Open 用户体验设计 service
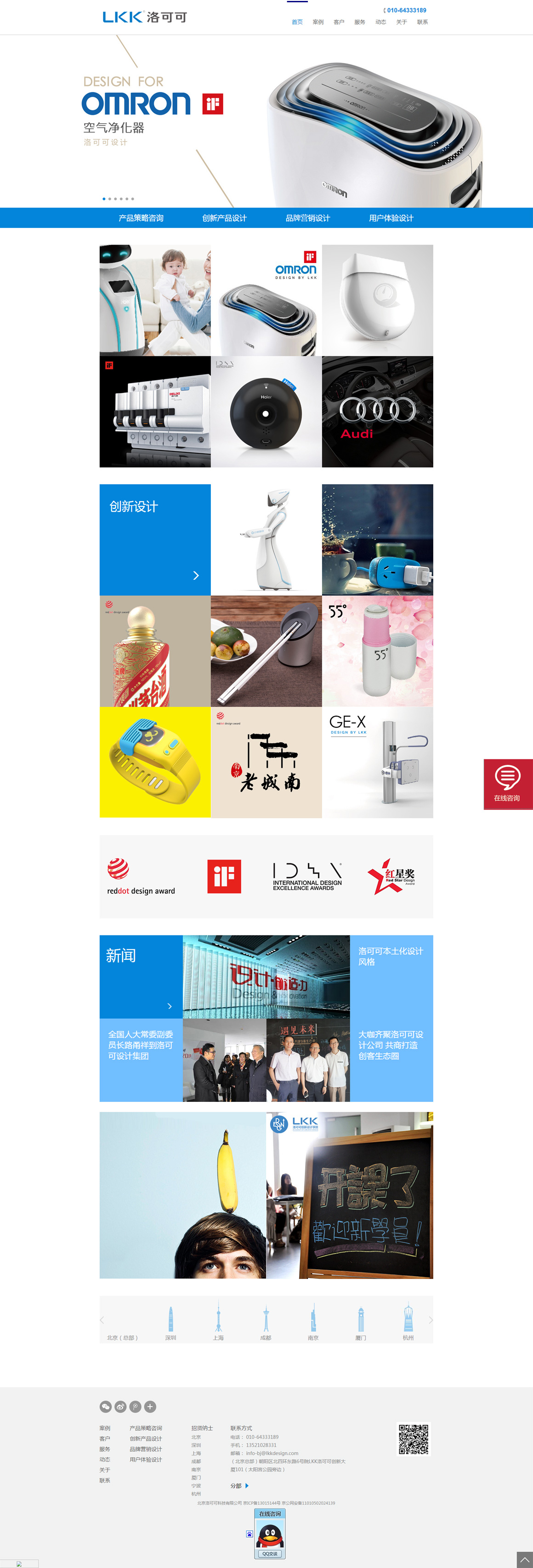The width and height of the screenshot is (533, 1568). [391, 218]
